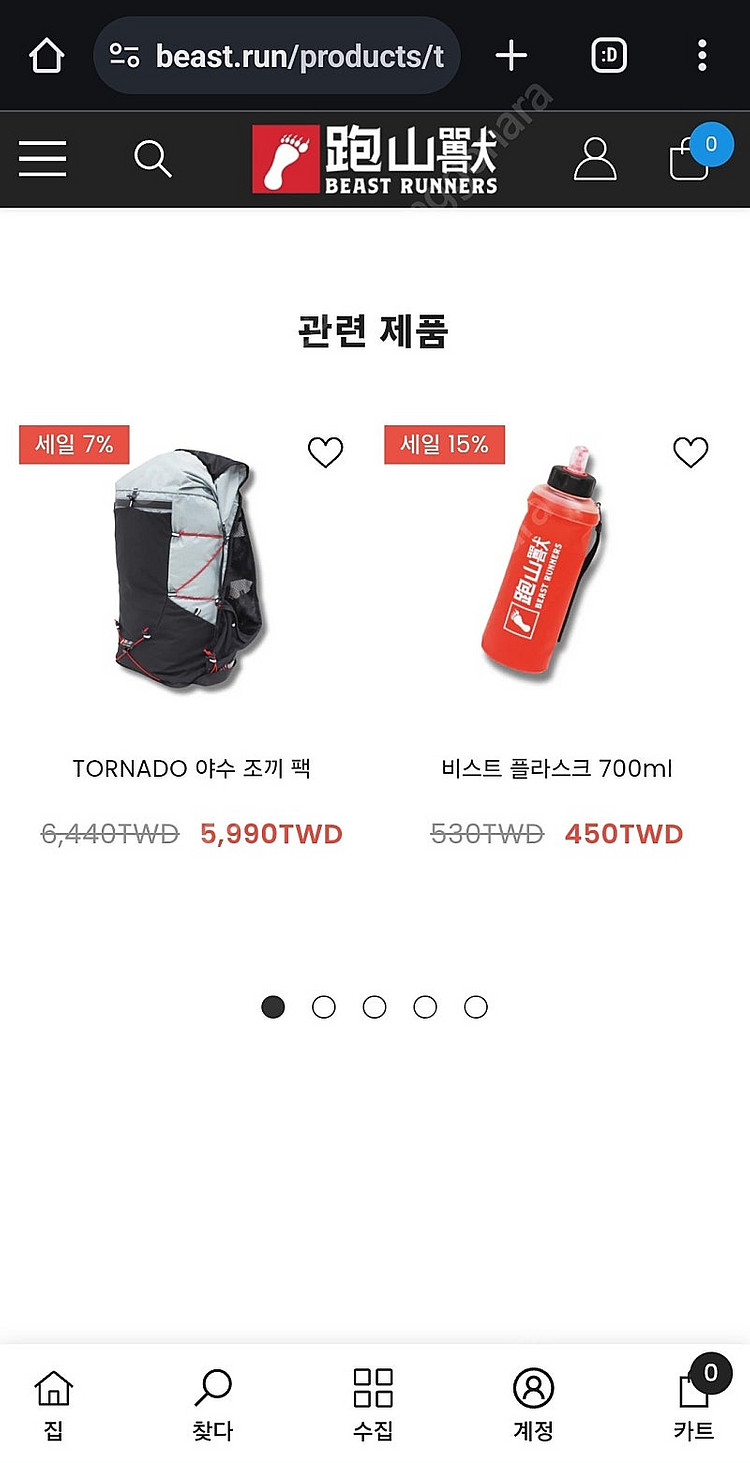750x1463 pixels.
Task: Switch to the 찾다 search tab
Action: click(212, 1403)
